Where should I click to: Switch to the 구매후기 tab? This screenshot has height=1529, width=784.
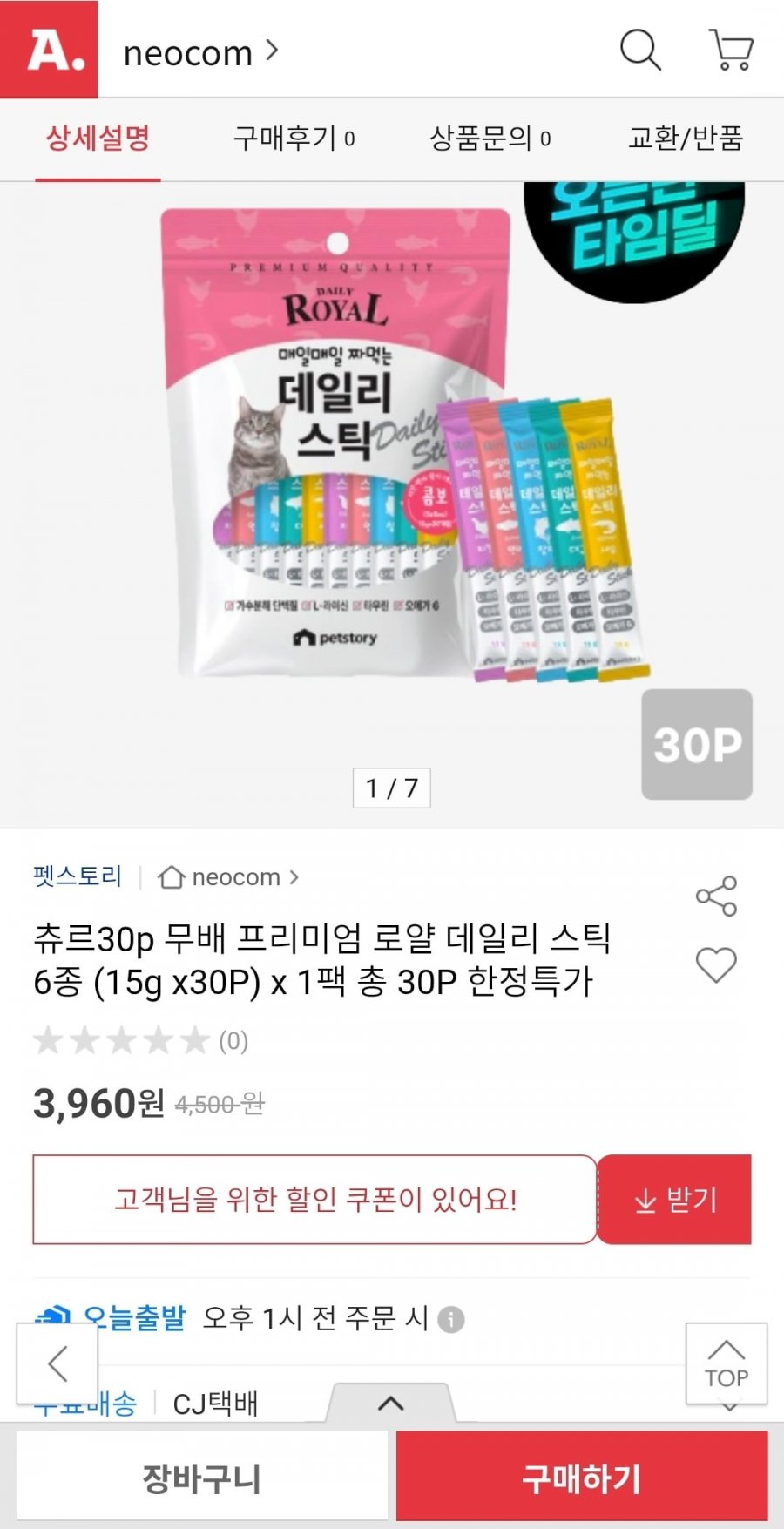click(x=294, y=138)
